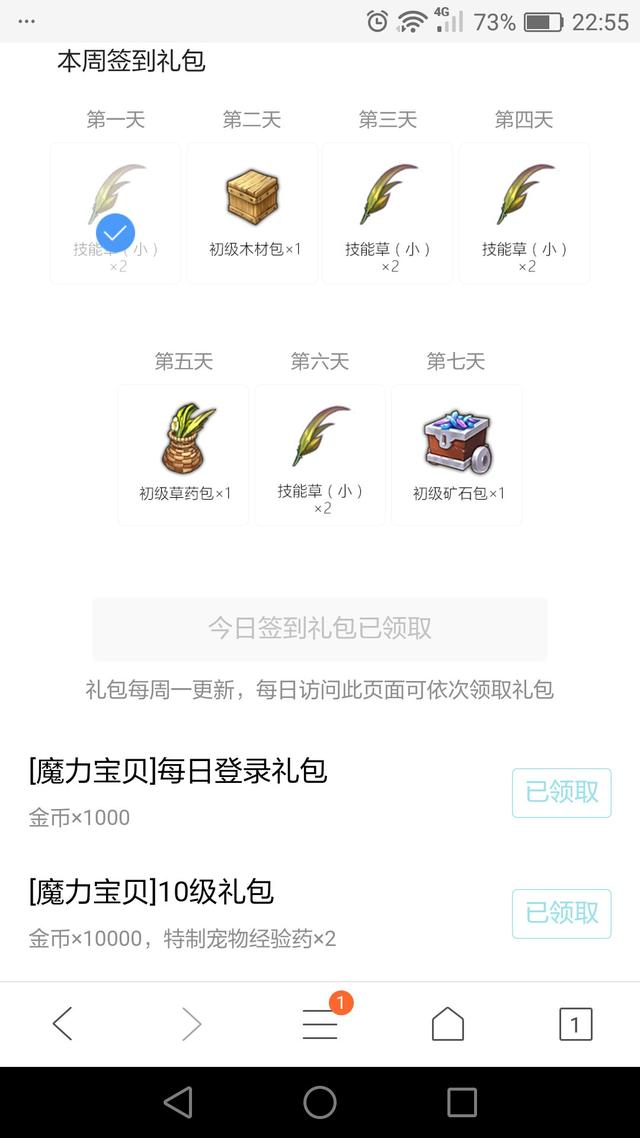Go back to the previous browser page
640x1138 pixels.
pos(62,1023)
